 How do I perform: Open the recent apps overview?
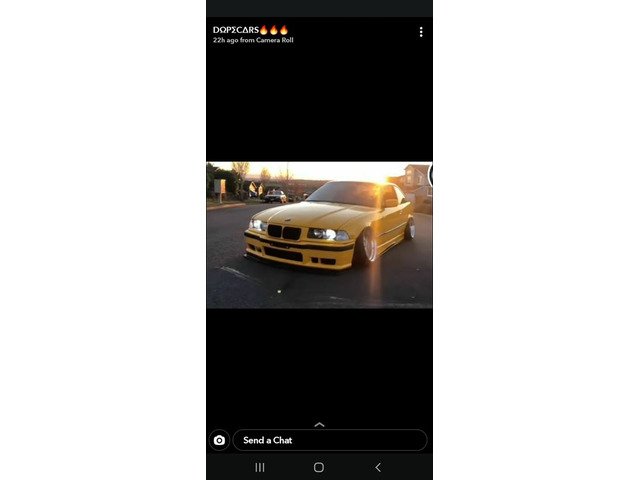coord(260,467)
